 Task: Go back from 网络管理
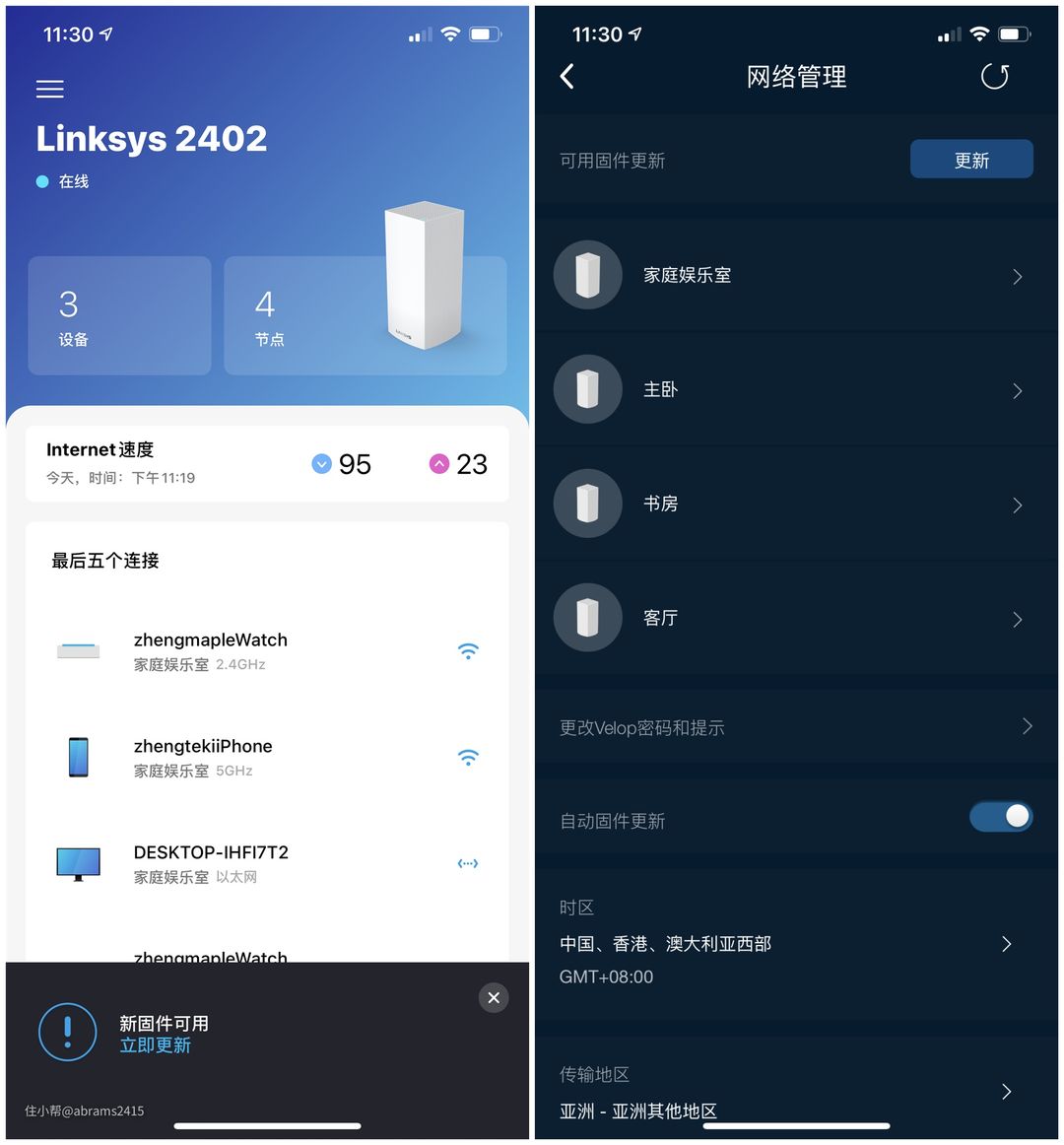coord(567,77)
